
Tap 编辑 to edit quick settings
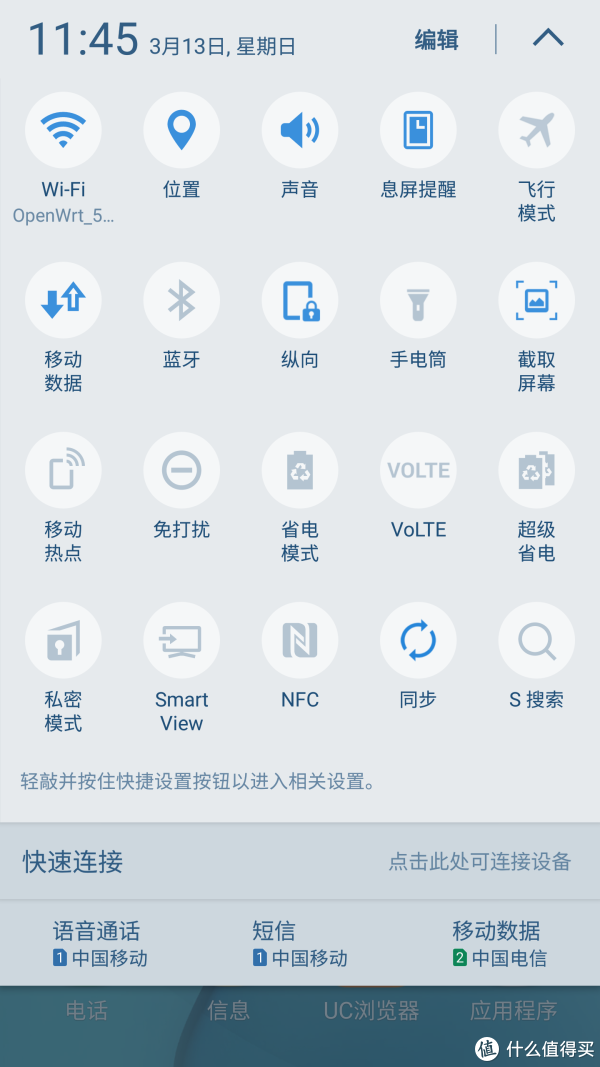pyautogui.click(x=437, y=39)
